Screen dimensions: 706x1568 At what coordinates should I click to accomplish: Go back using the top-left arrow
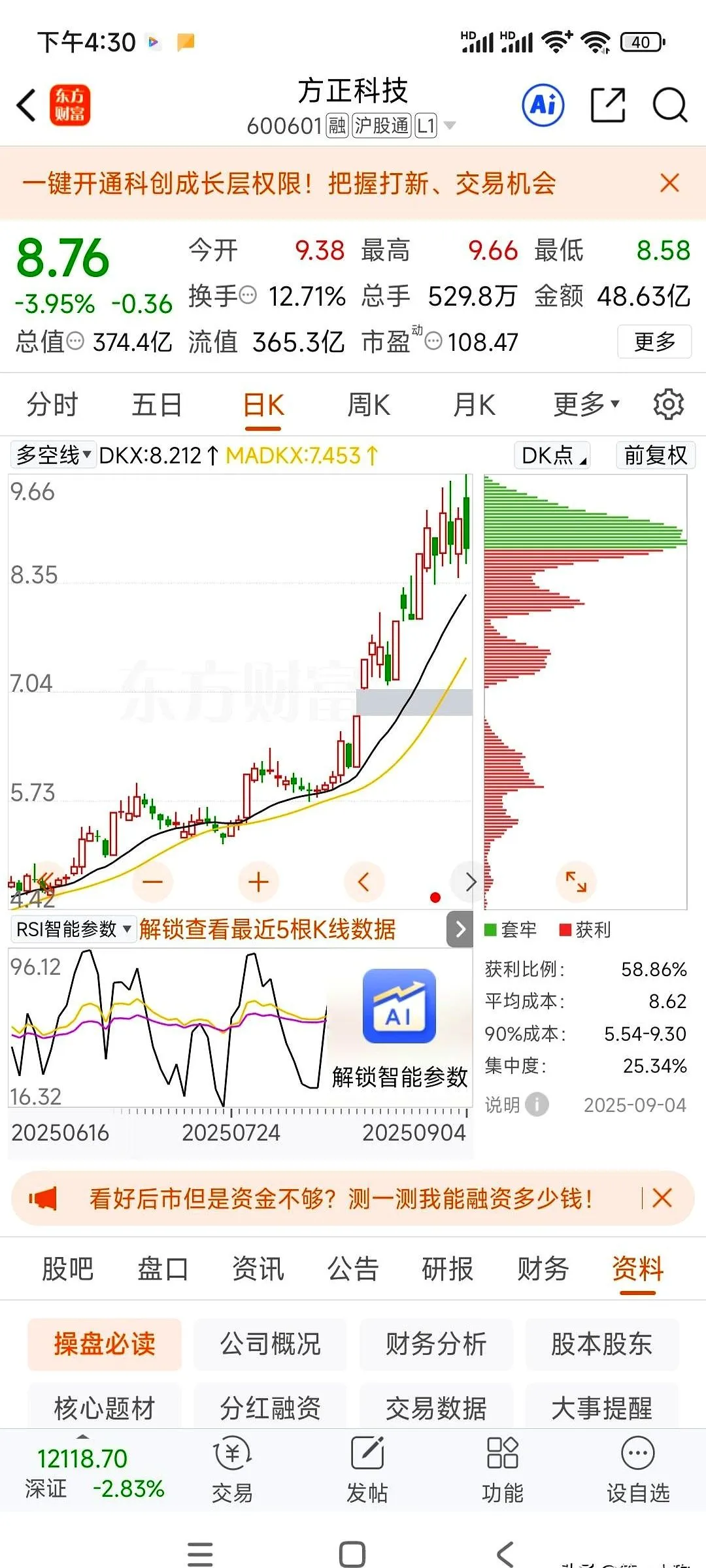27,105
